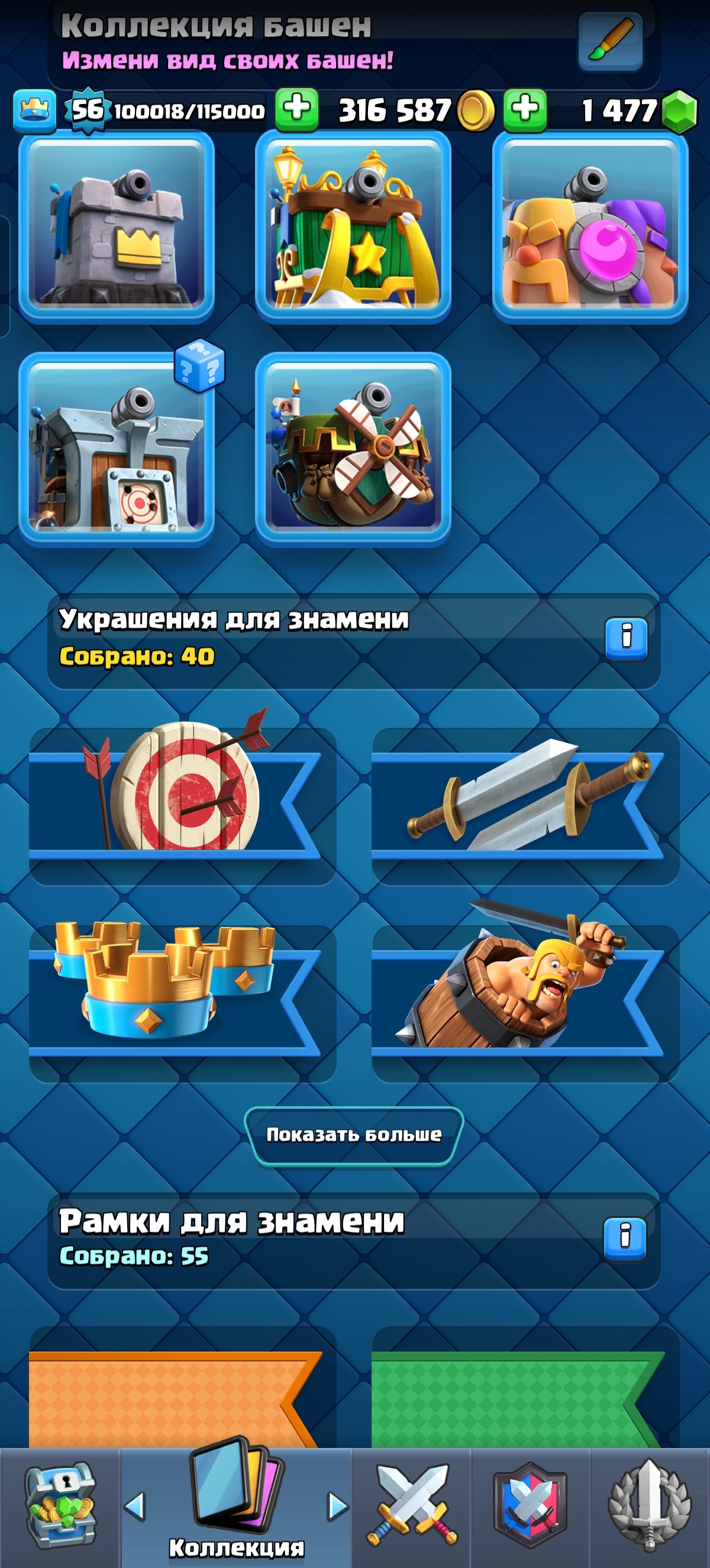Open info for Украшения для знамени
Viewport: 710px width, 1568px height.
[626, 639]
